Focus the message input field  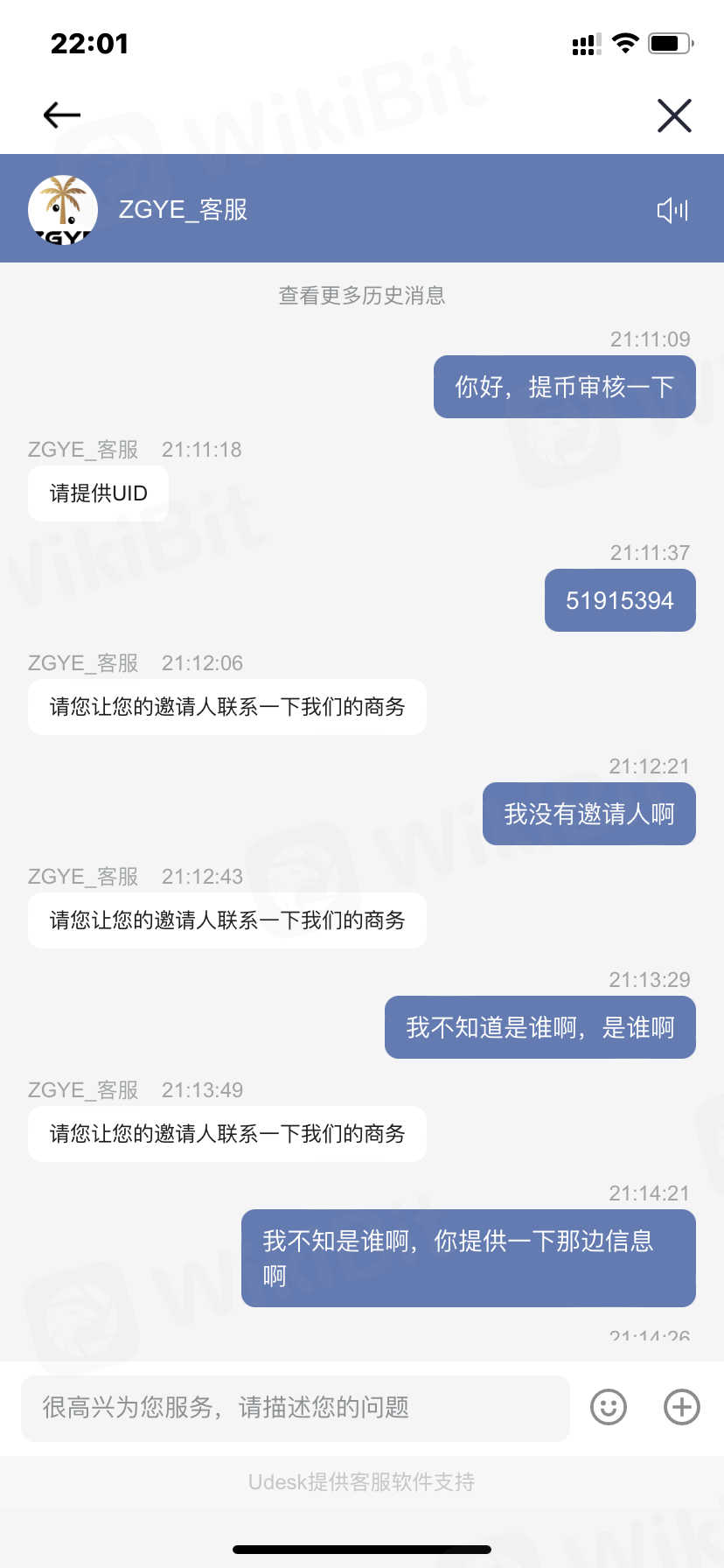point(296,1407)
